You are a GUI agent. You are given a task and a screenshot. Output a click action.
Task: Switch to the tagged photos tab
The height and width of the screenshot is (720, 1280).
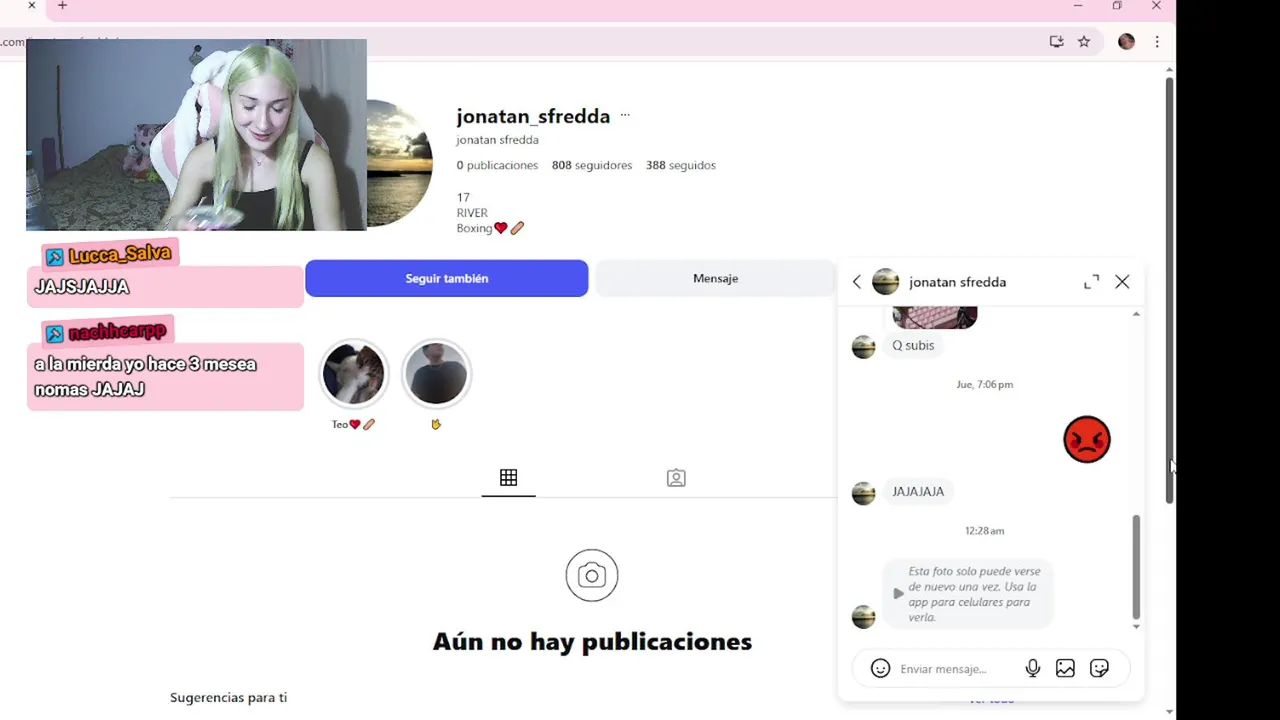[676, 478]
